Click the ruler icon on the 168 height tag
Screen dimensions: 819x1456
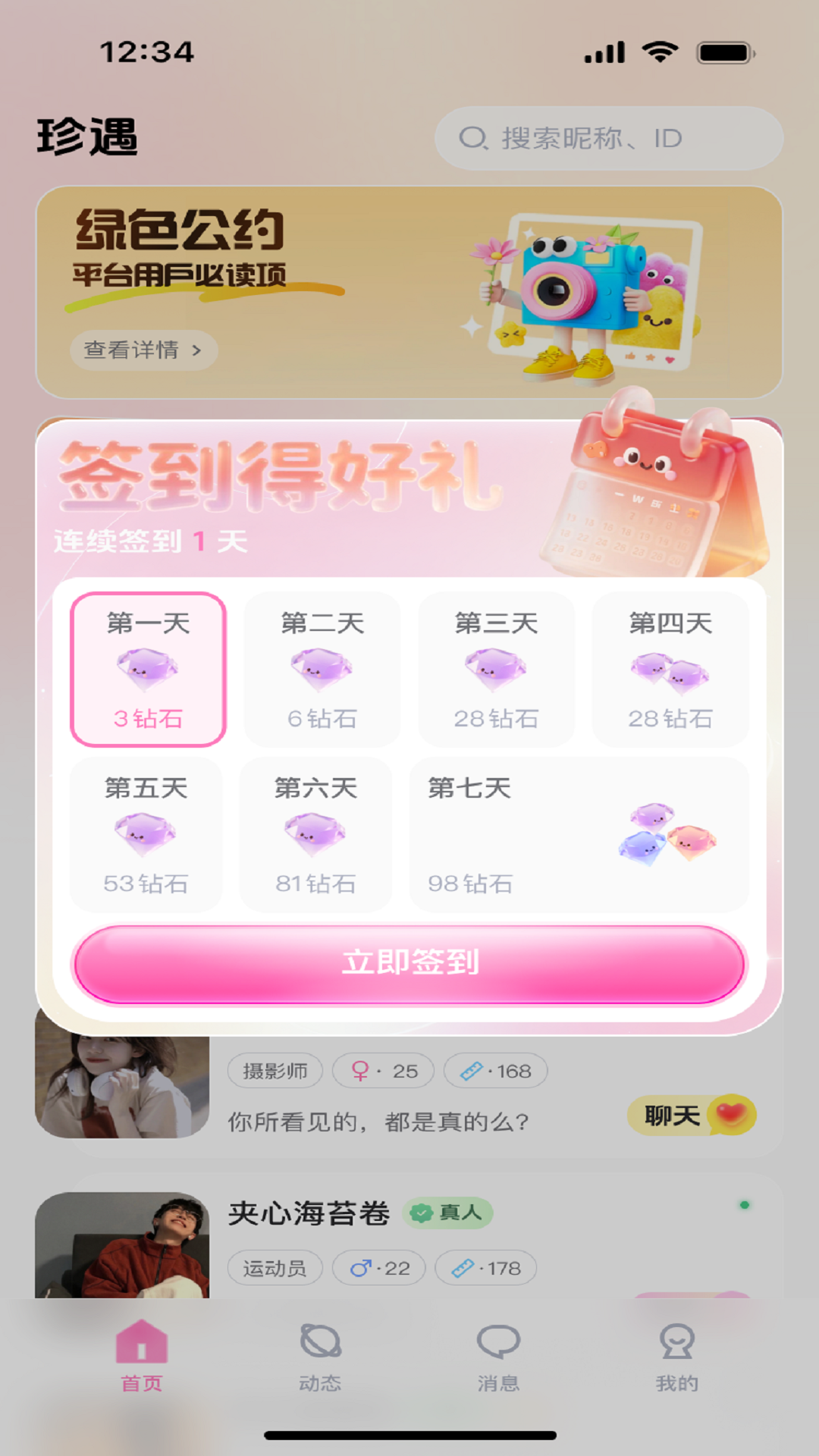click(x=470, y=1071)
